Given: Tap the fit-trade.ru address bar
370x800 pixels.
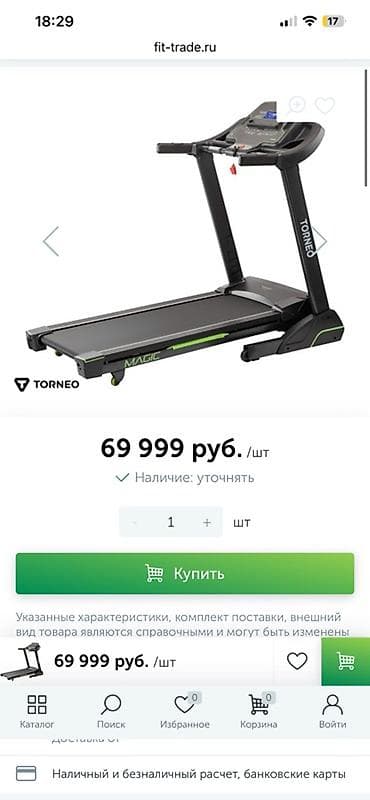Looking at the screenshot, I should tap(185, 47).
